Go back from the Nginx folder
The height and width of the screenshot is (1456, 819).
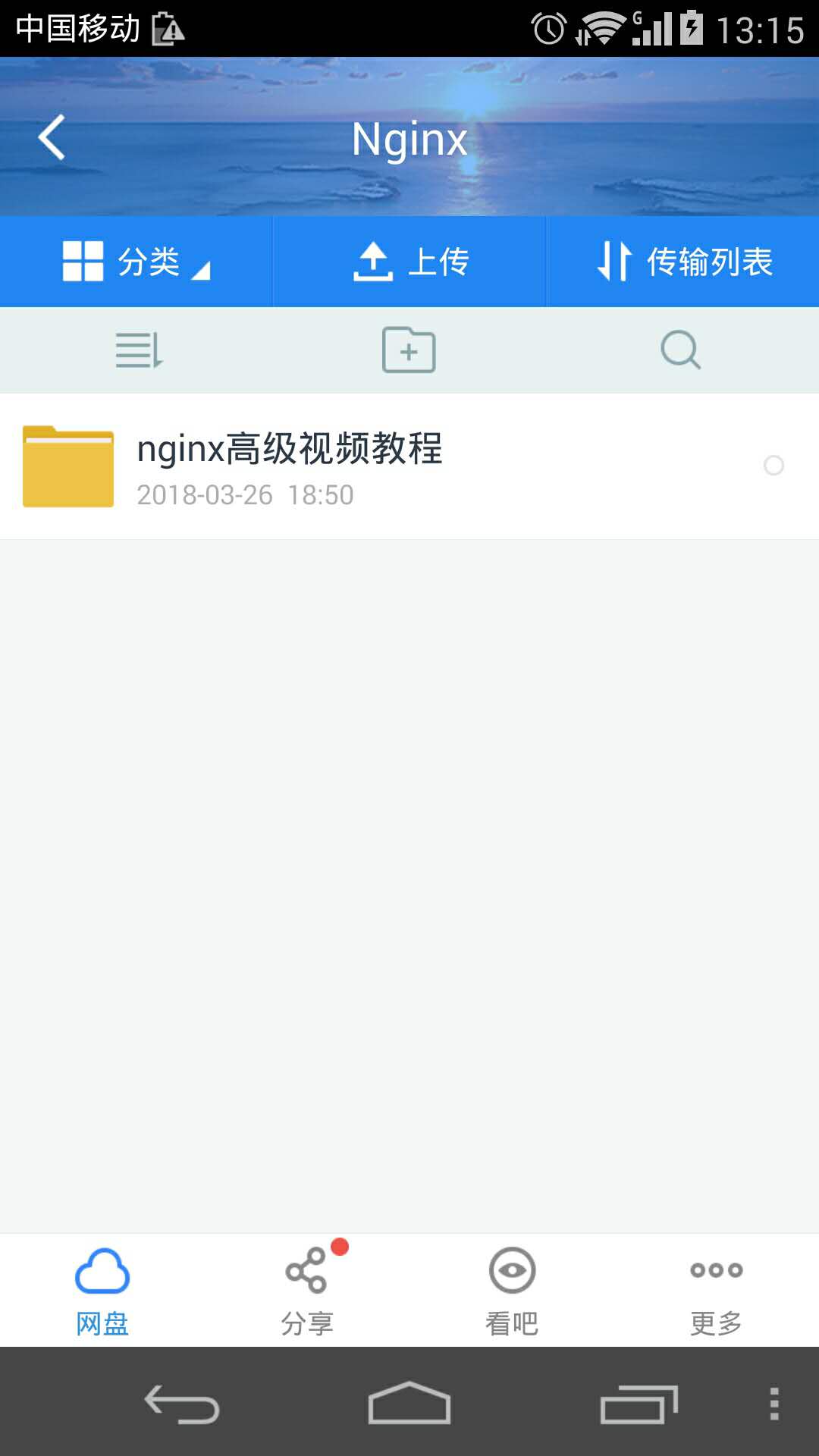click(52, 138)
